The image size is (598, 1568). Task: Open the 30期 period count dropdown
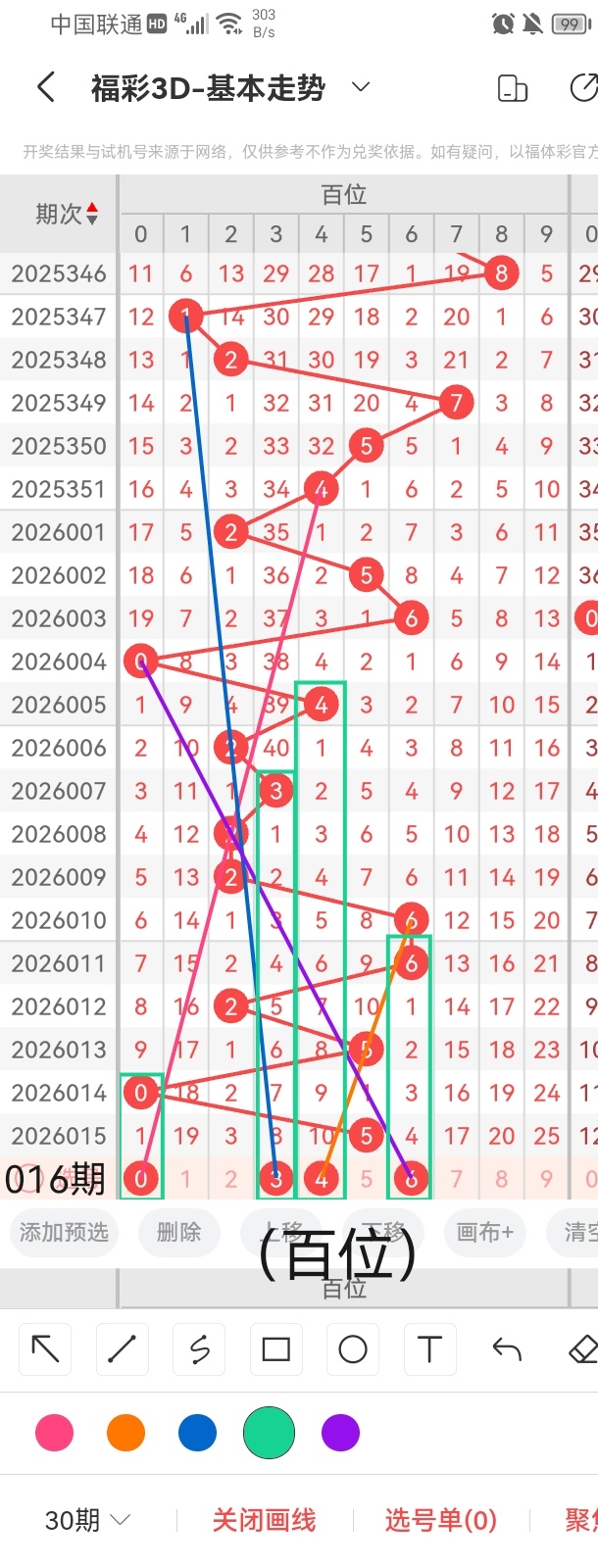pos(88,1520)
